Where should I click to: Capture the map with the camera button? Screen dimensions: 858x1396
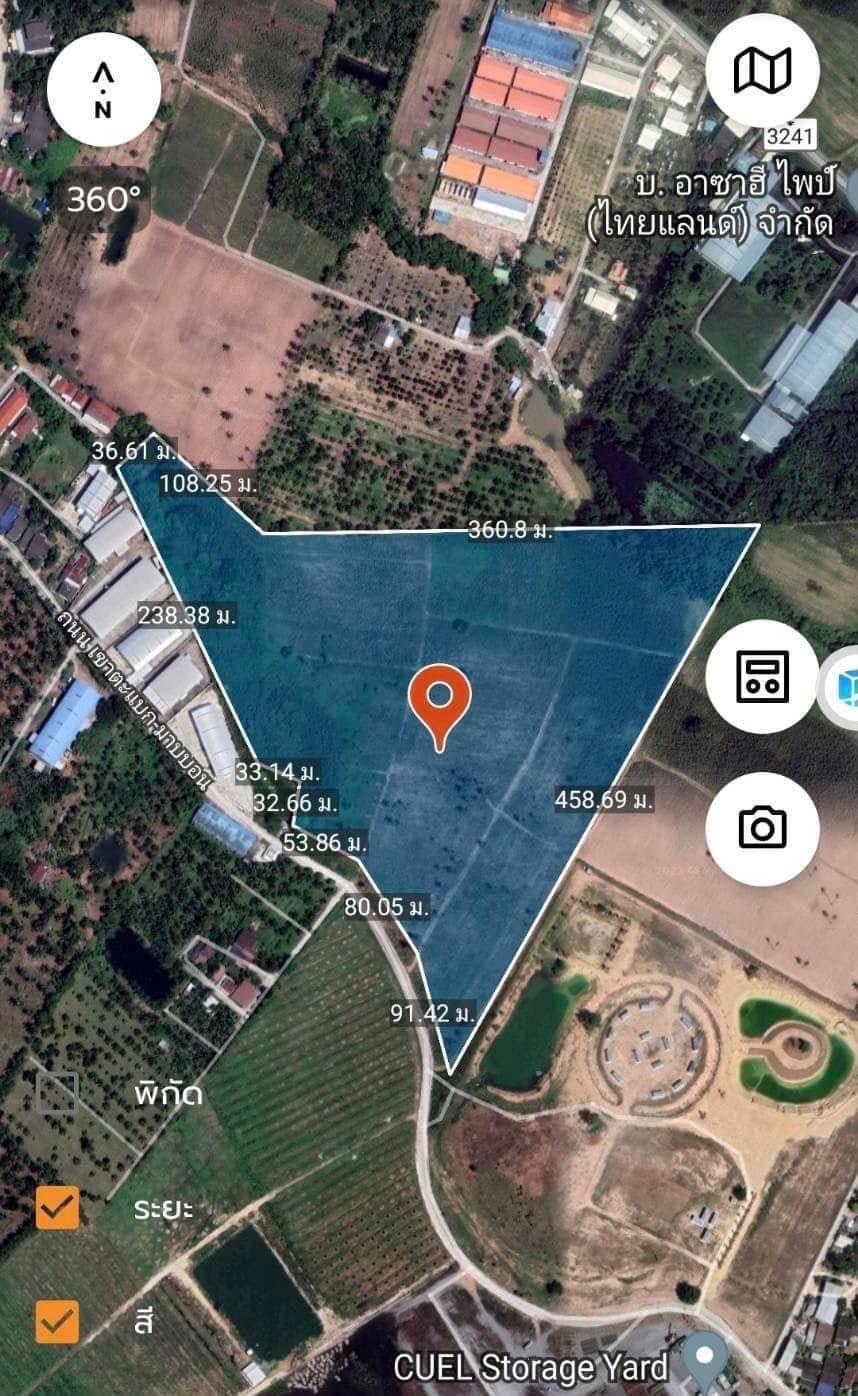click(x=762, y=828)
